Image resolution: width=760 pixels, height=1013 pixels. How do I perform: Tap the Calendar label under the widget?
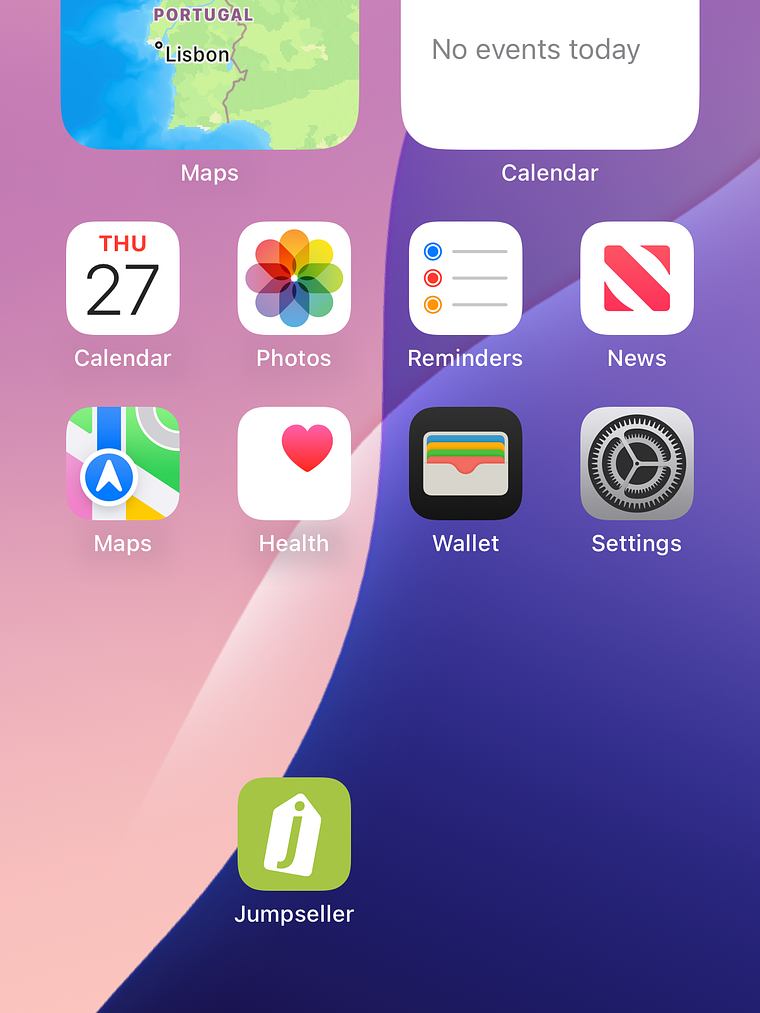click(x=549, y=172)
